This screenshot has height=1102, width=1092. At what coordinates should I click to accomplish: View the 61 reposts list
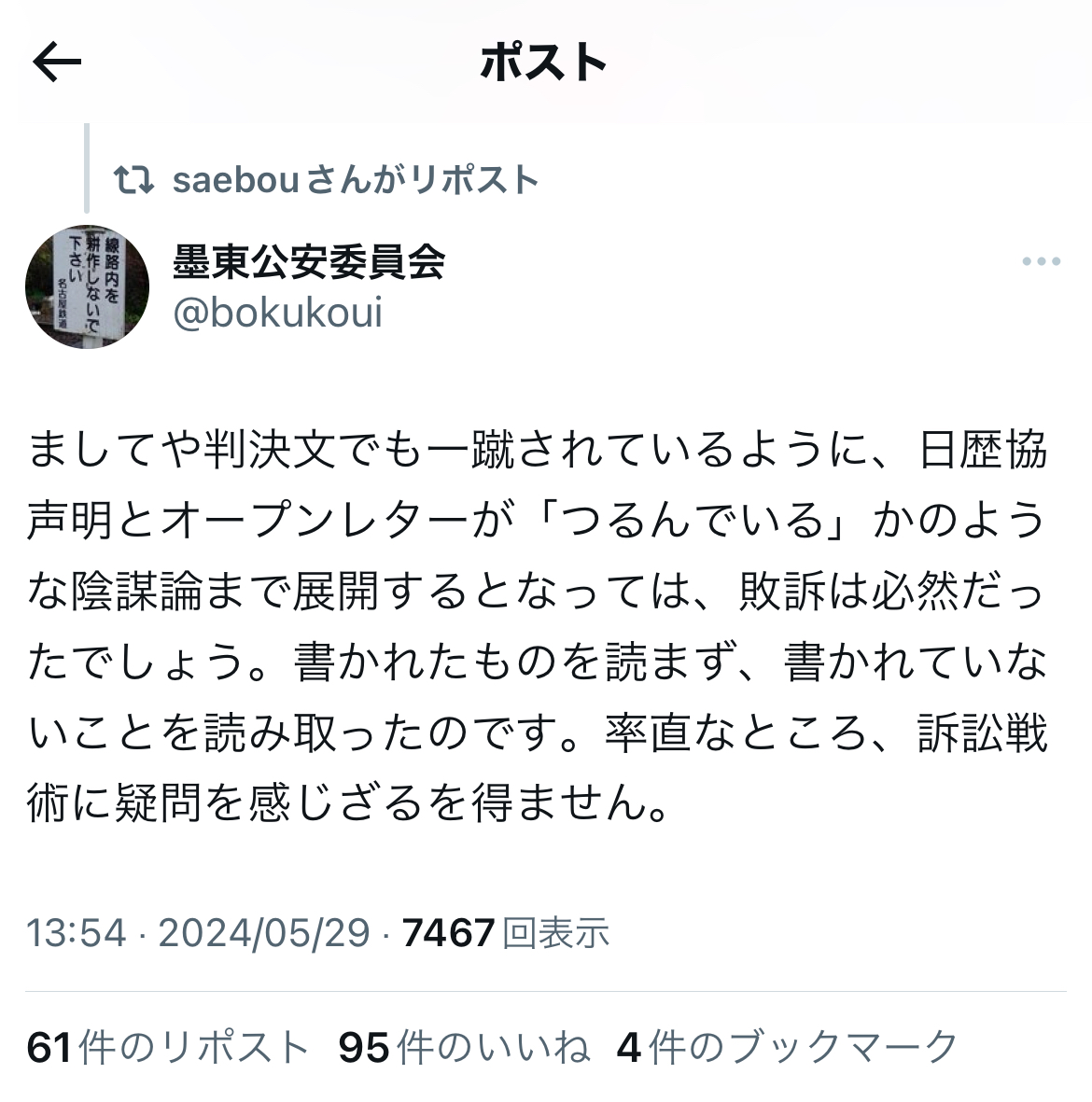pyautogui.click(x=167, y=1047)
